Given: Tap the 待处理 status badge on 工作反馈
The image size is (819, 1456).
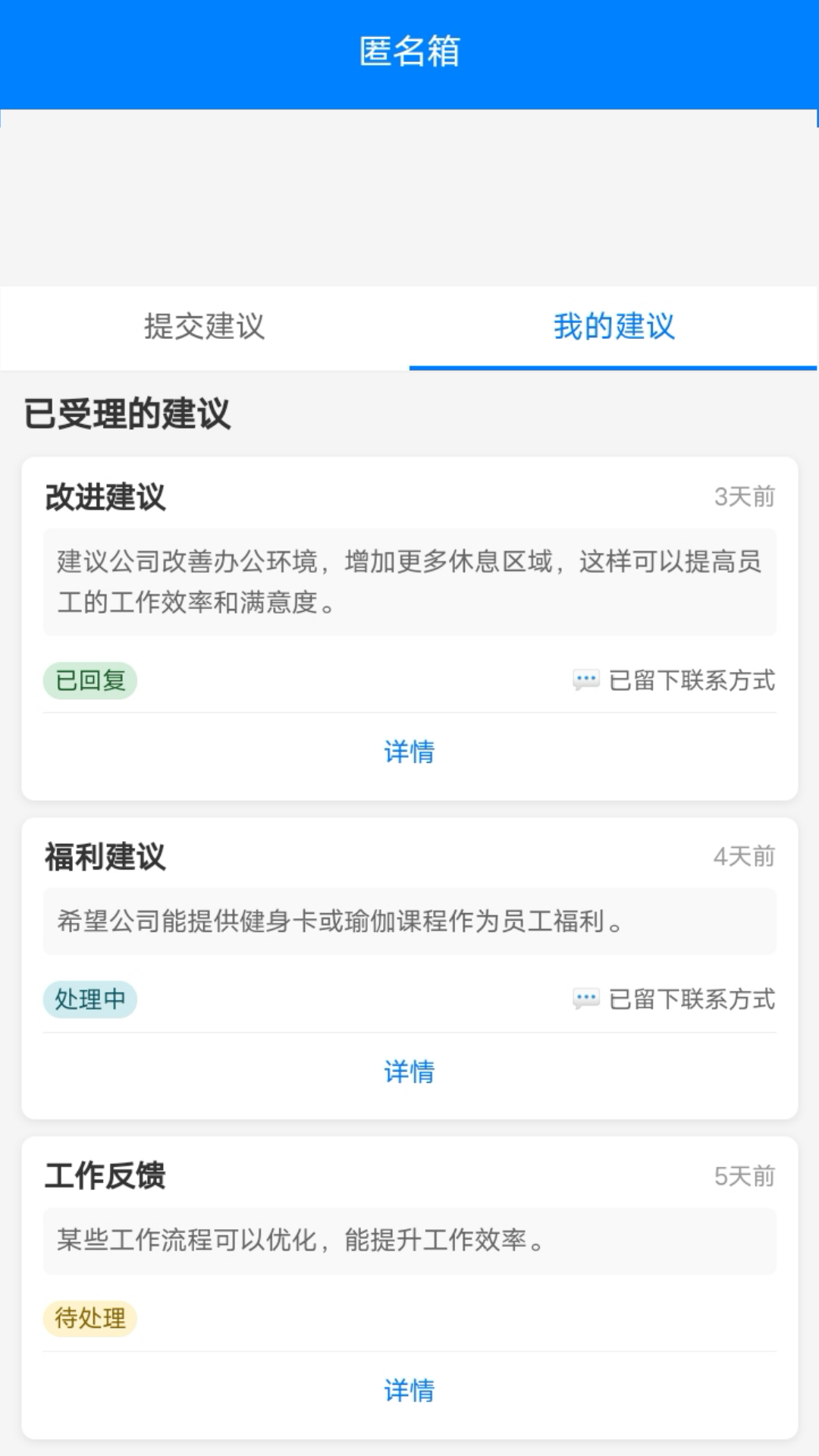Looking at the screenshot, I should click(x=91, y=1318).
